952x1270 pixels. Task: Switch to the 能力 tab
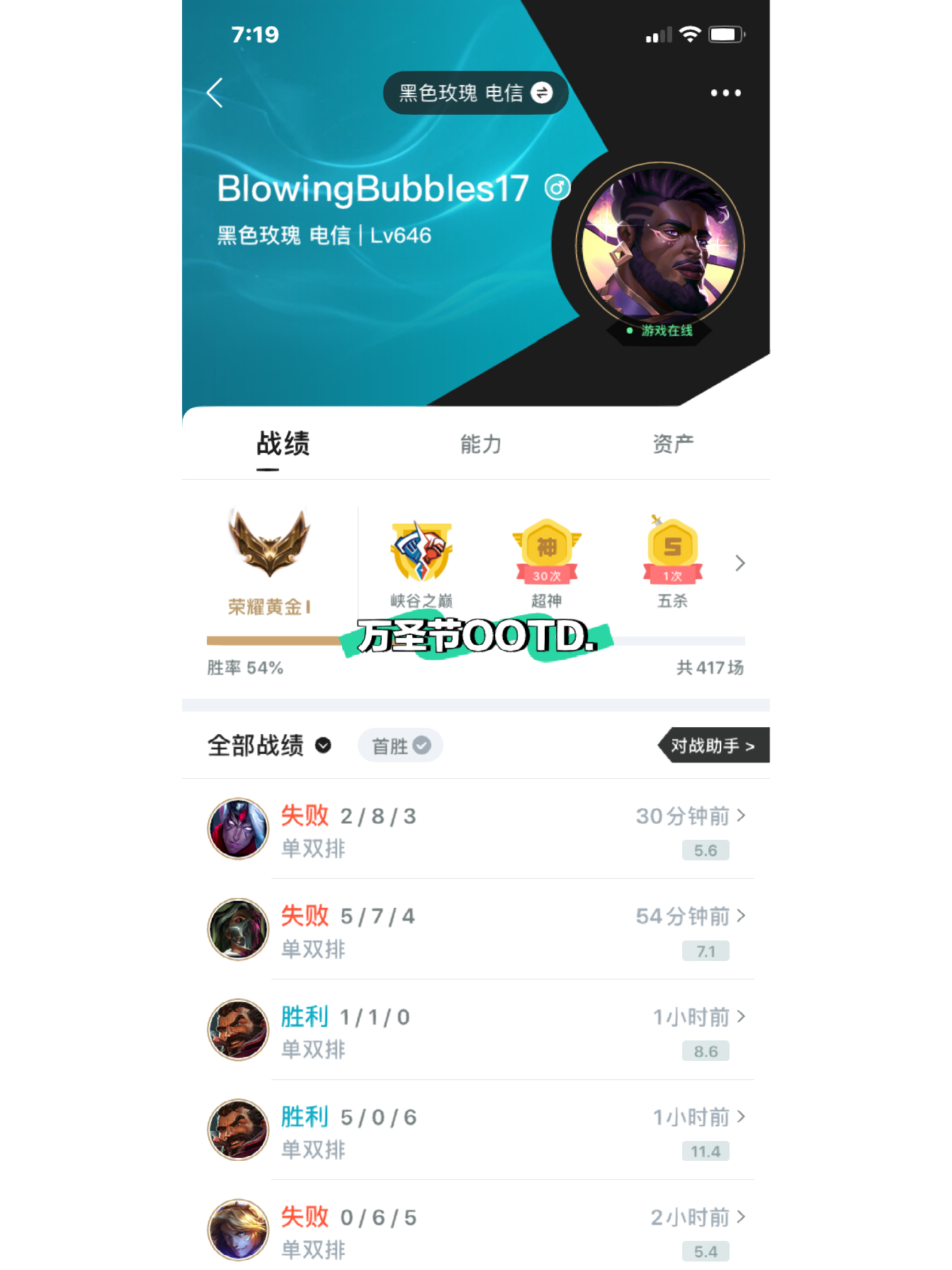coord(481,444)
